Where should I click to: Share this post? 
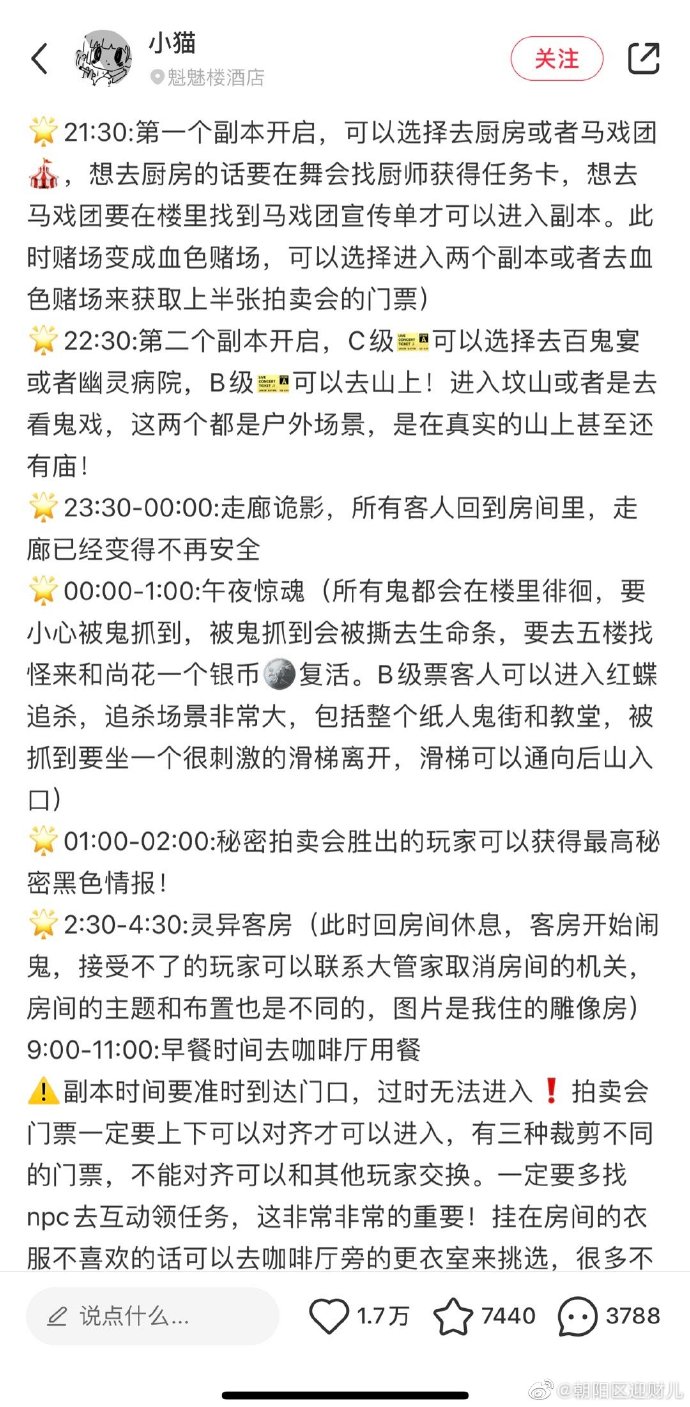(643, 58)
